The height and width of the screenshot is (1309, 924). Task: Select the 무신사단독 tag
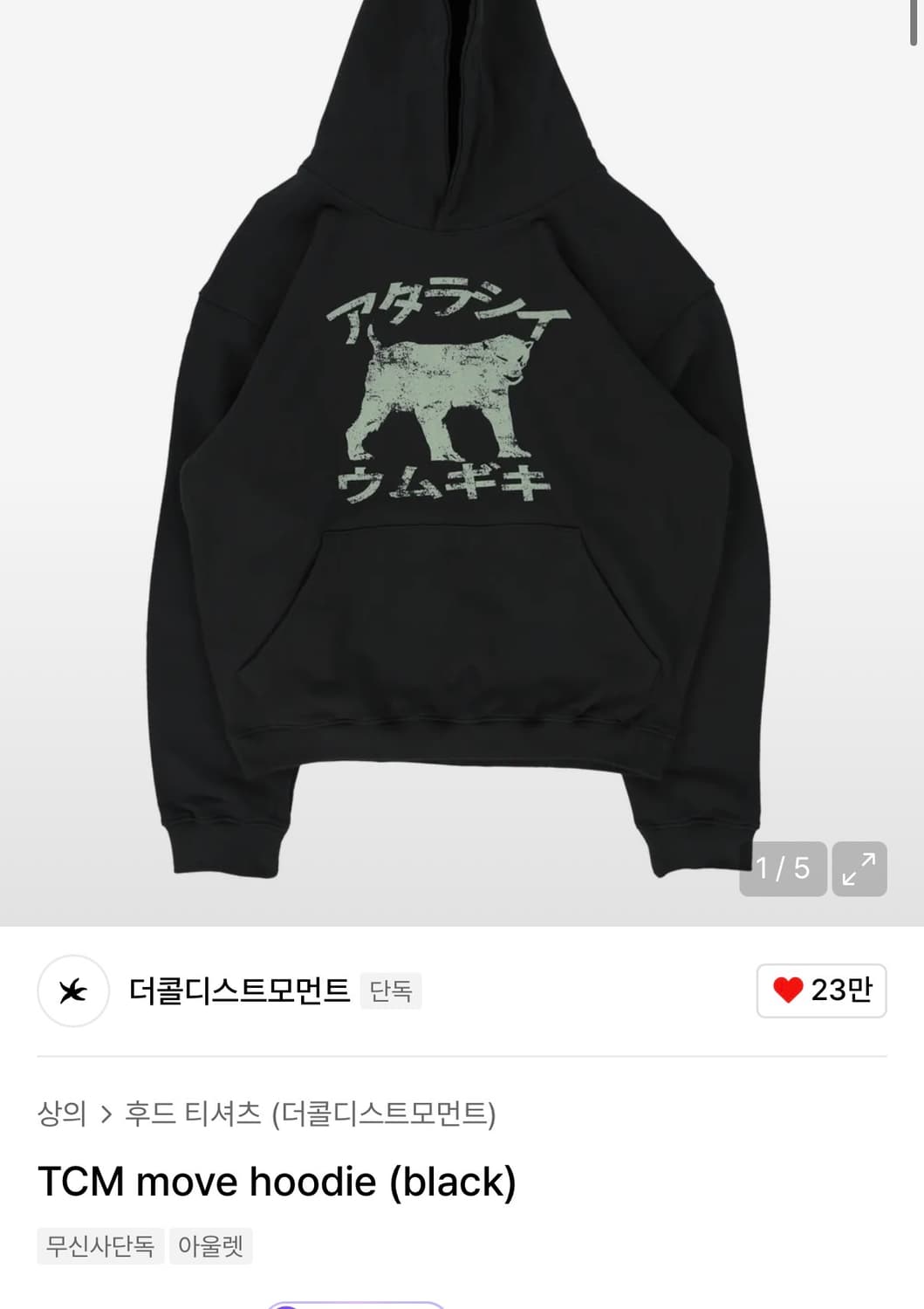[99, 1247]
